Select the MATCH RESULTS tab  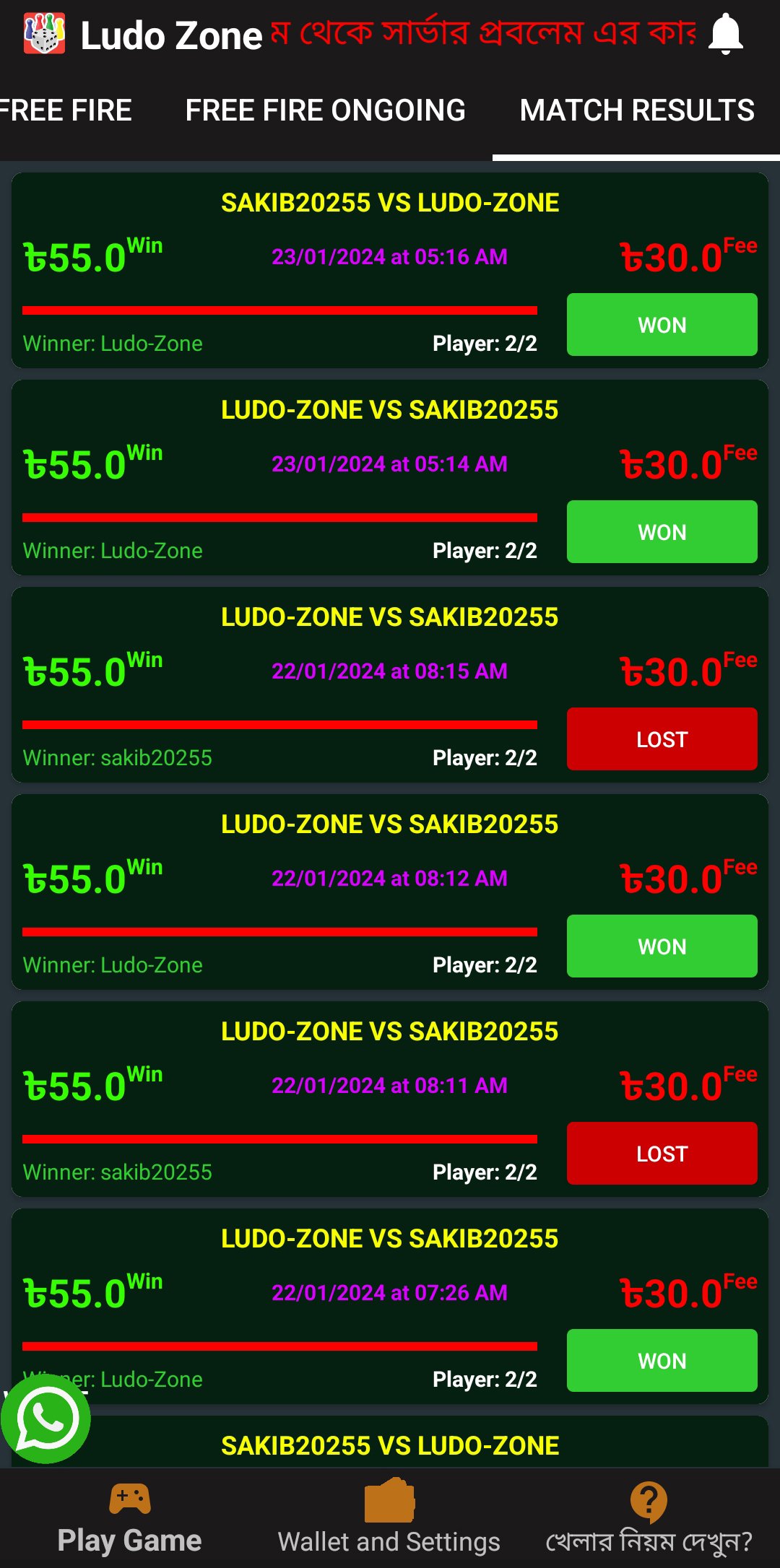(637, 110)
